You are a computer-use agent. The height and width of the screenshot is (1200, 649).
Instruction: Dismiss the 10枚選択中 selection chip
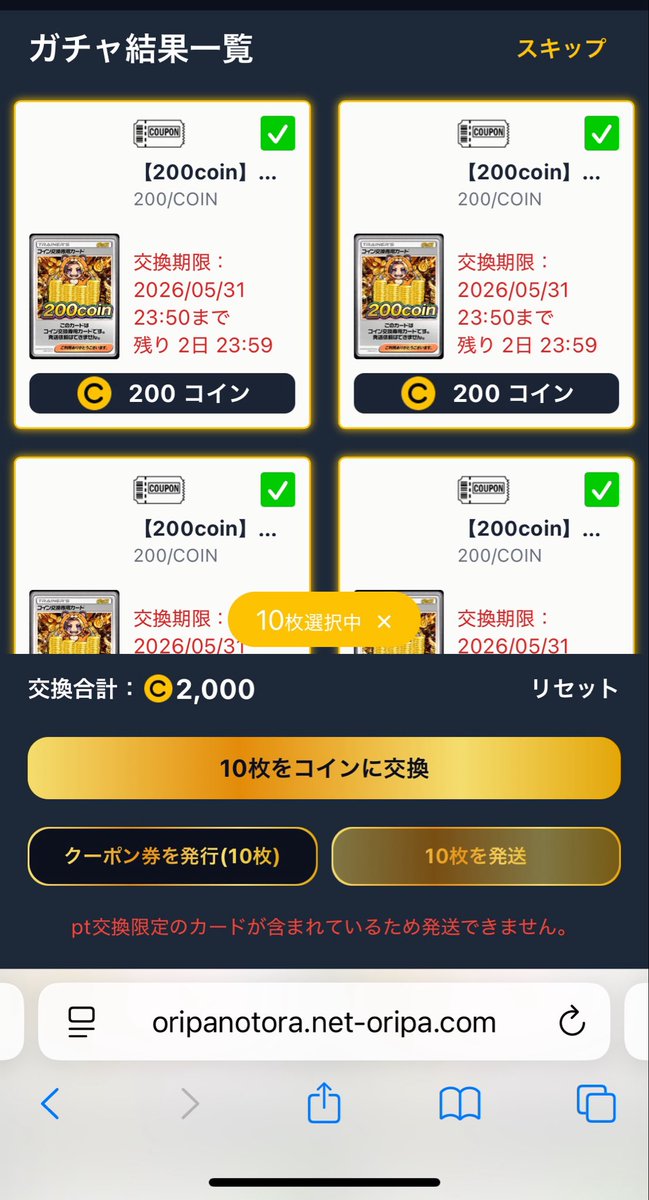(x=384, y=622)
